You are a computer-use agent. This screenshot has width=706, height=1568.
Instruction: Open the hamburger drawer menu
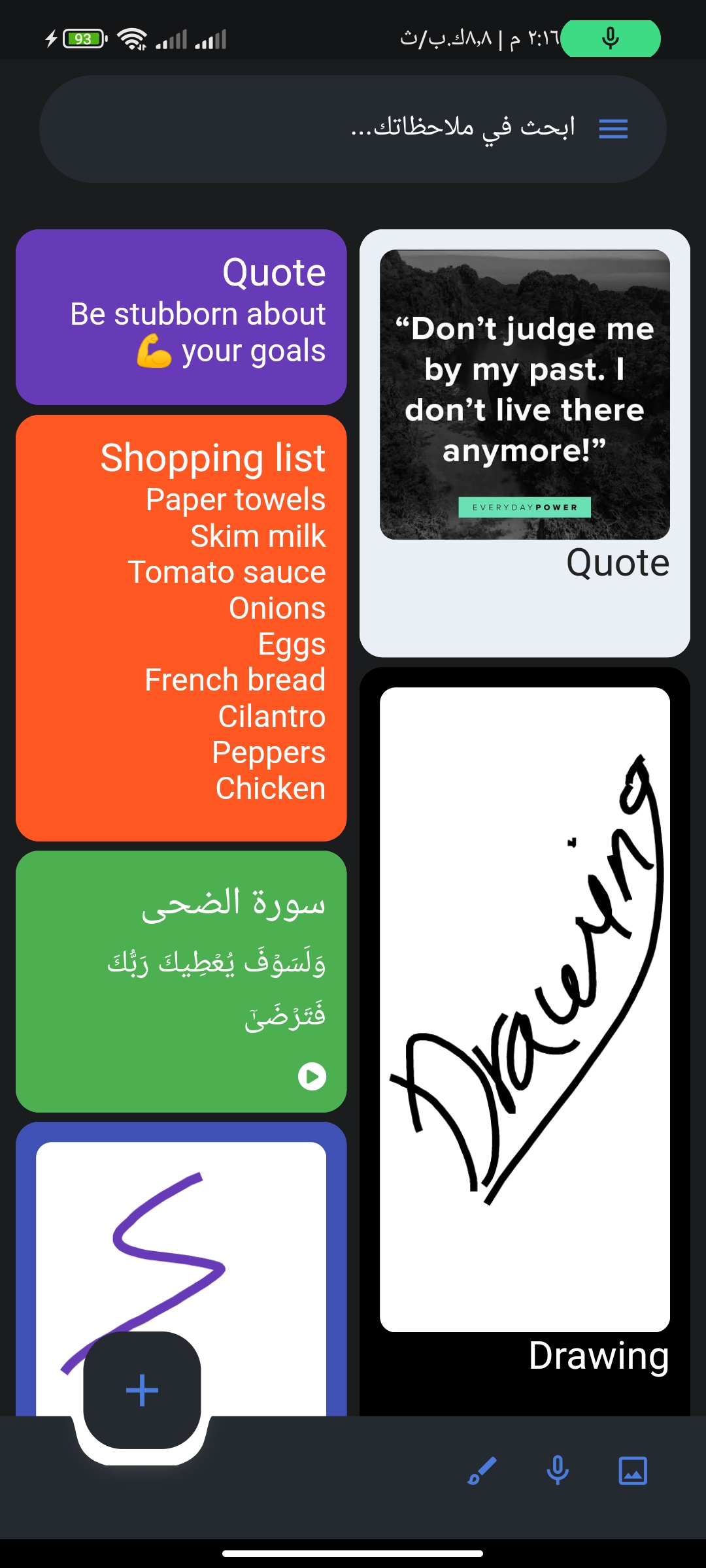click(613, 129)
